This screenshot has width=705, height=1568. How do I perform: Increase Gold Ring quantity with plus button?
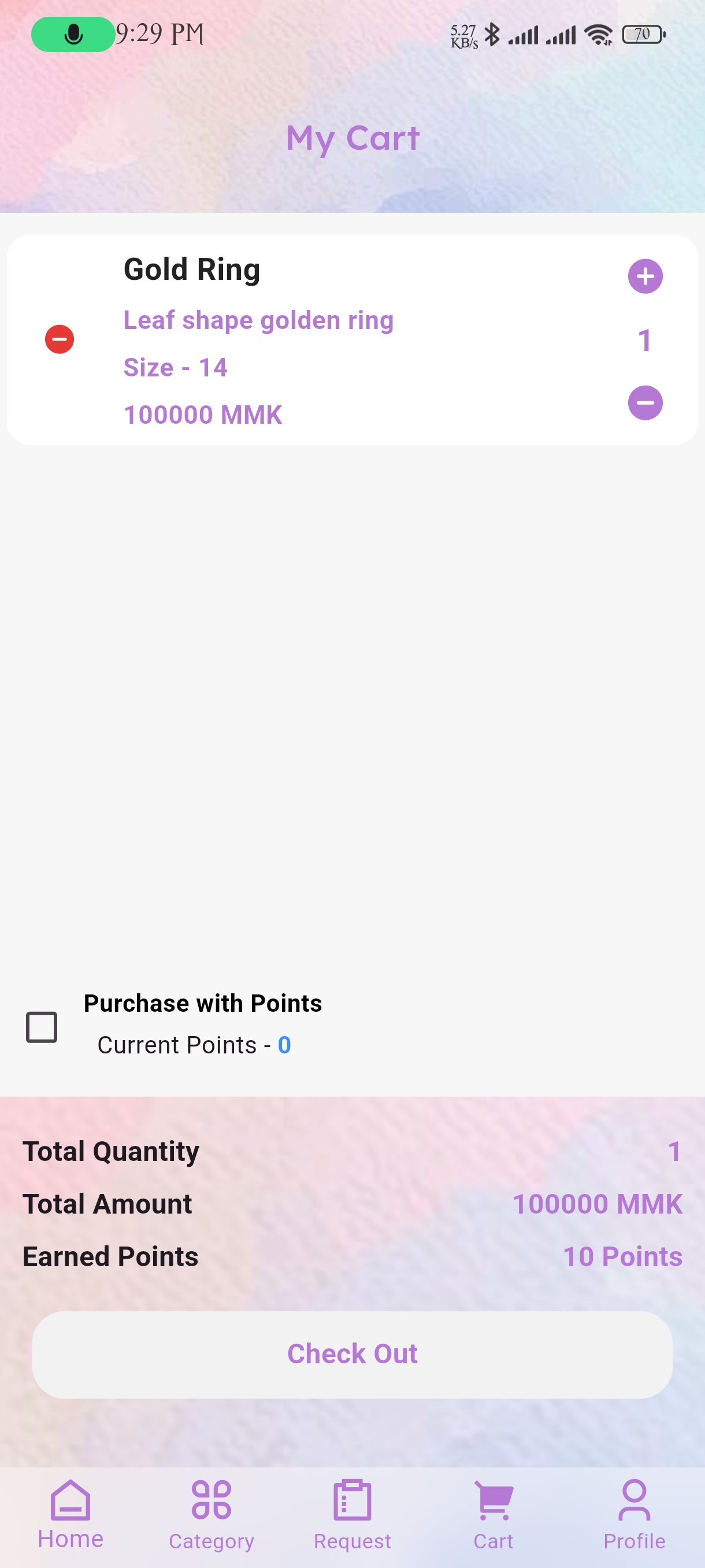pos(645,276)
